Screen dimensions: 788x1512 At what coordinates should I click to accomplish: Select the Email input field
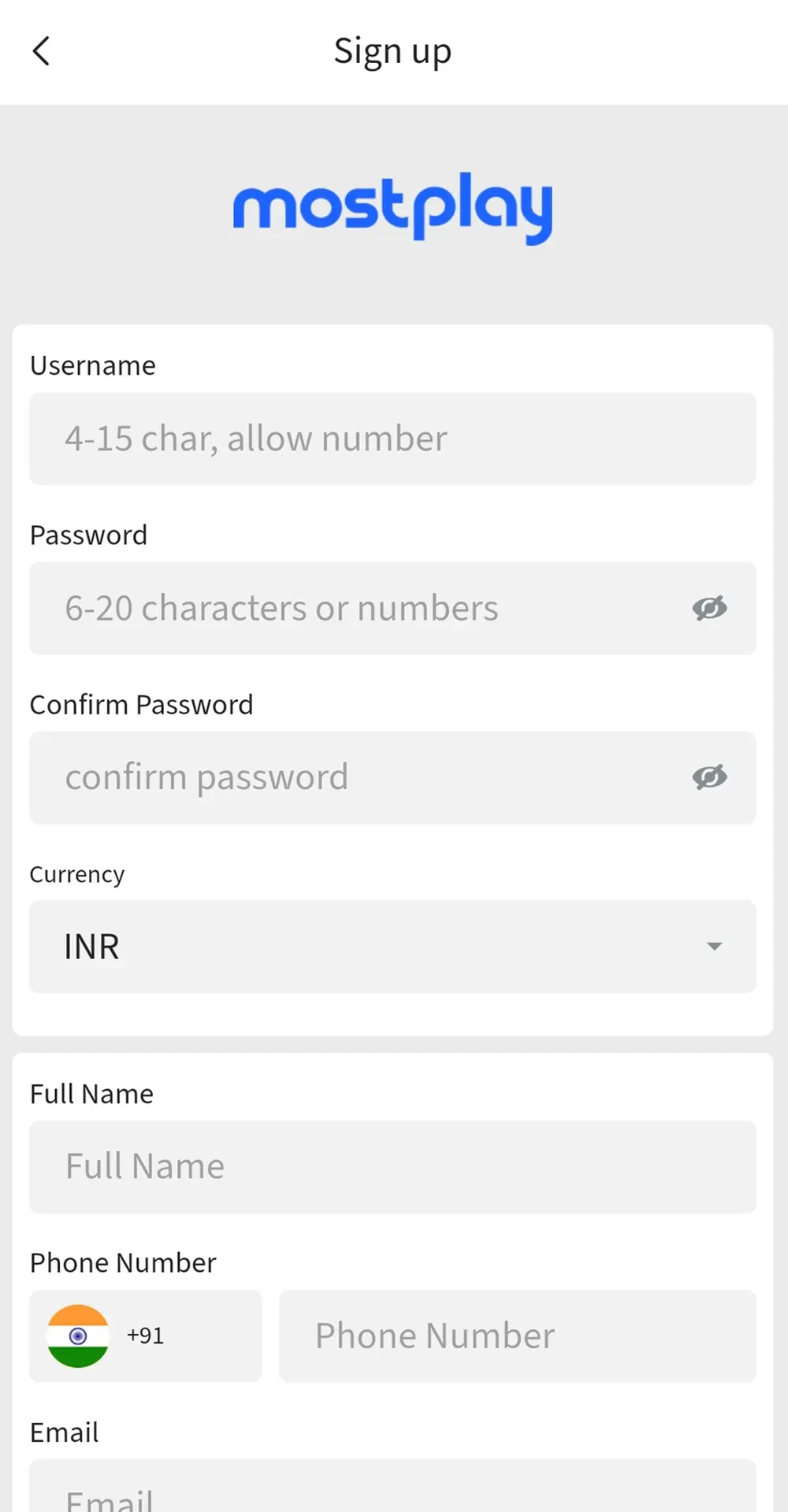[x=392, y=1486]
